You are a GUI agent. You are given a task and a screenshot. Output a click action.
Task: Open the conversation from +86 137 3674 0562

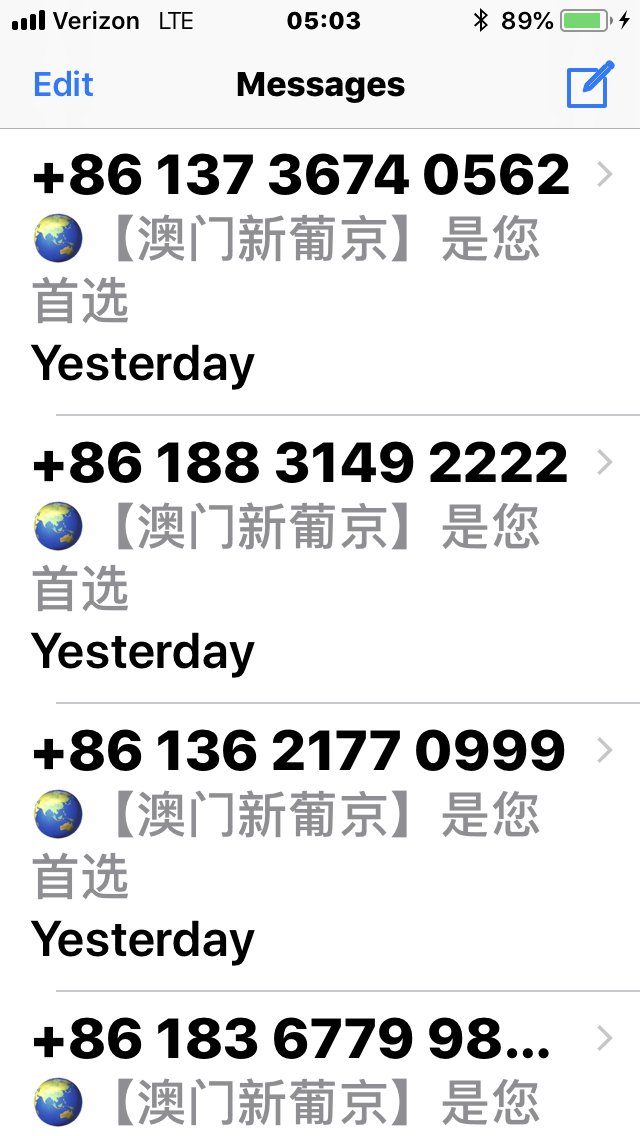pos(320,272)
